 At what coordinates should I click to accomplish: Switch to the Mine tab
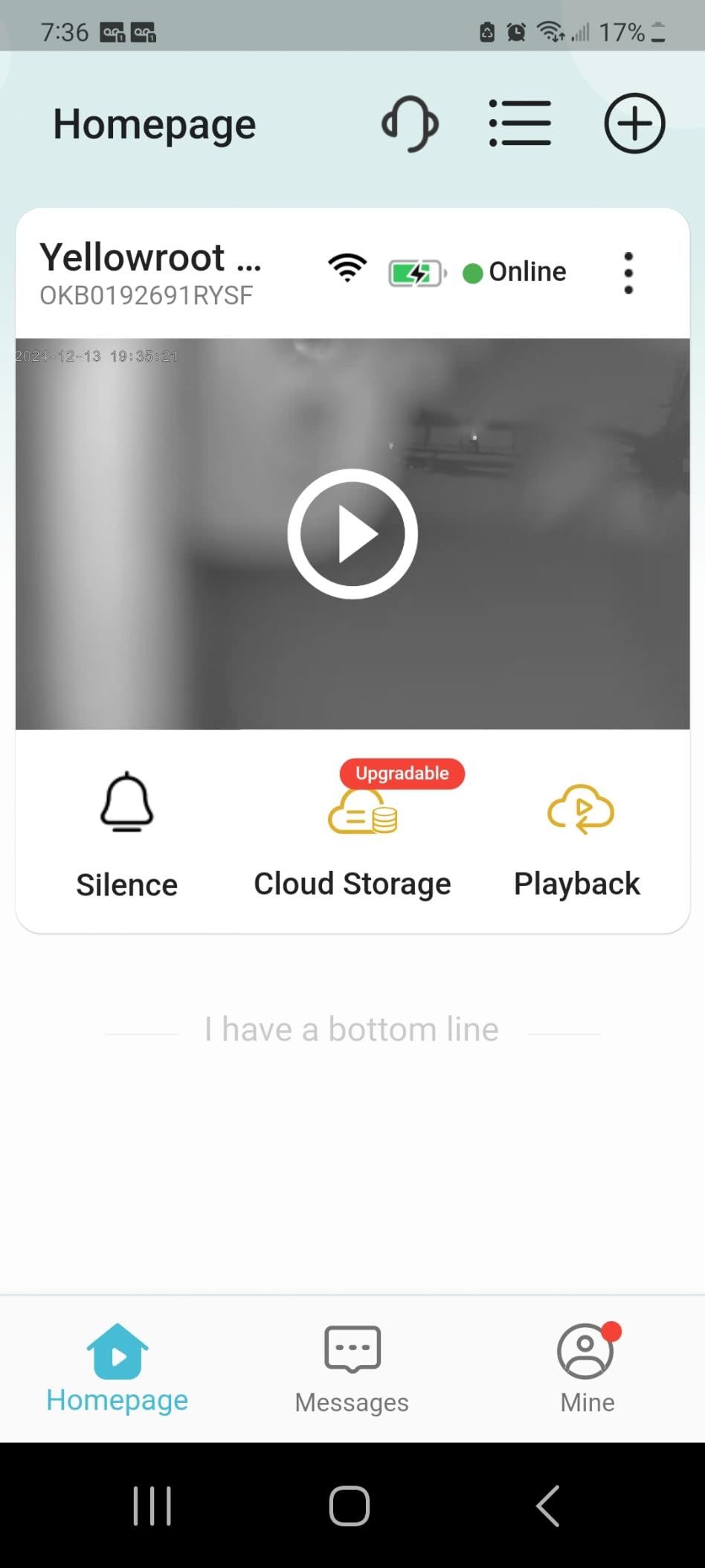pos(587,1369)
